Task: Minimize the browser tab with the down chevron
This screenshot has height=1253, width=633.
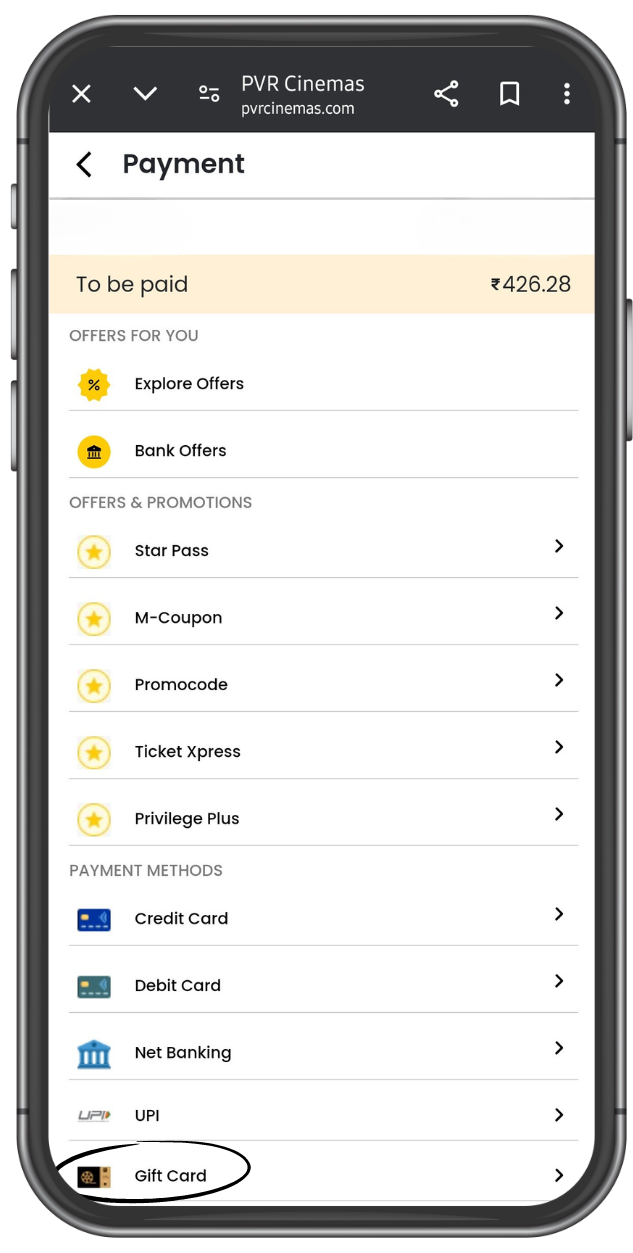Action: click(145, 94)
